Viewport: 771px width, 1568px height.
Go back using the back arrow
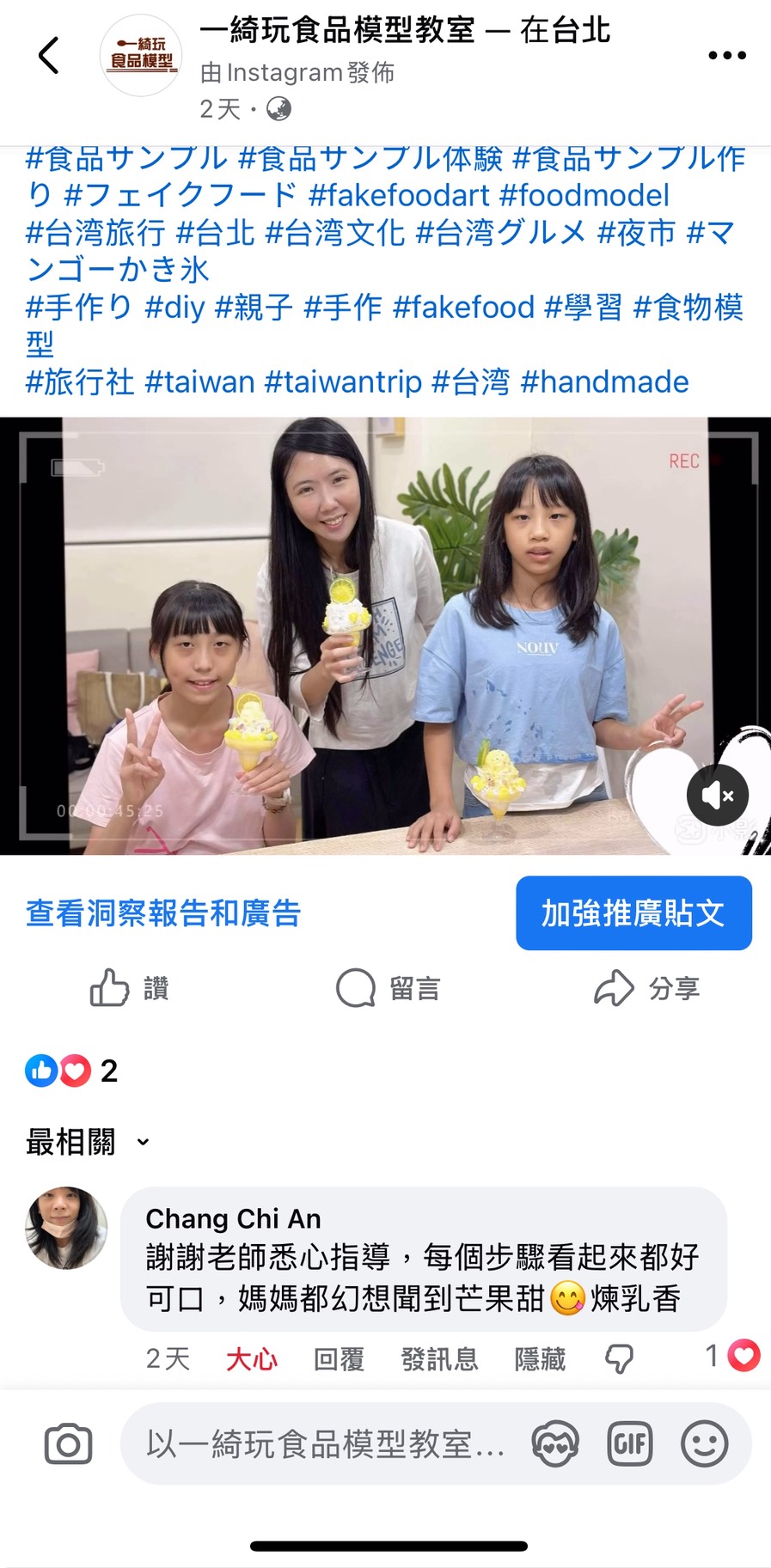(x=49, y=56)
